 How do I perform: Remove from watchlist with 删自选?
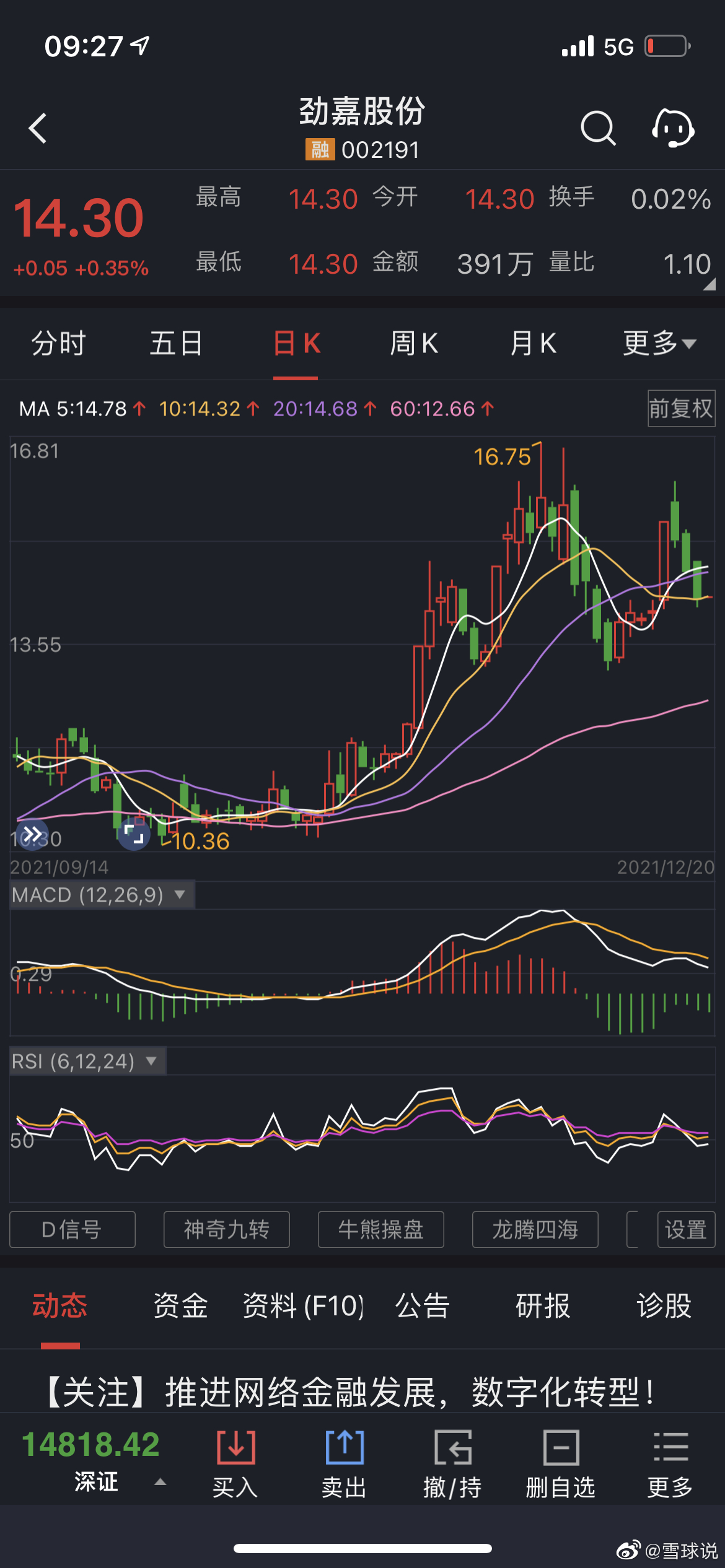pos(561,1464)
